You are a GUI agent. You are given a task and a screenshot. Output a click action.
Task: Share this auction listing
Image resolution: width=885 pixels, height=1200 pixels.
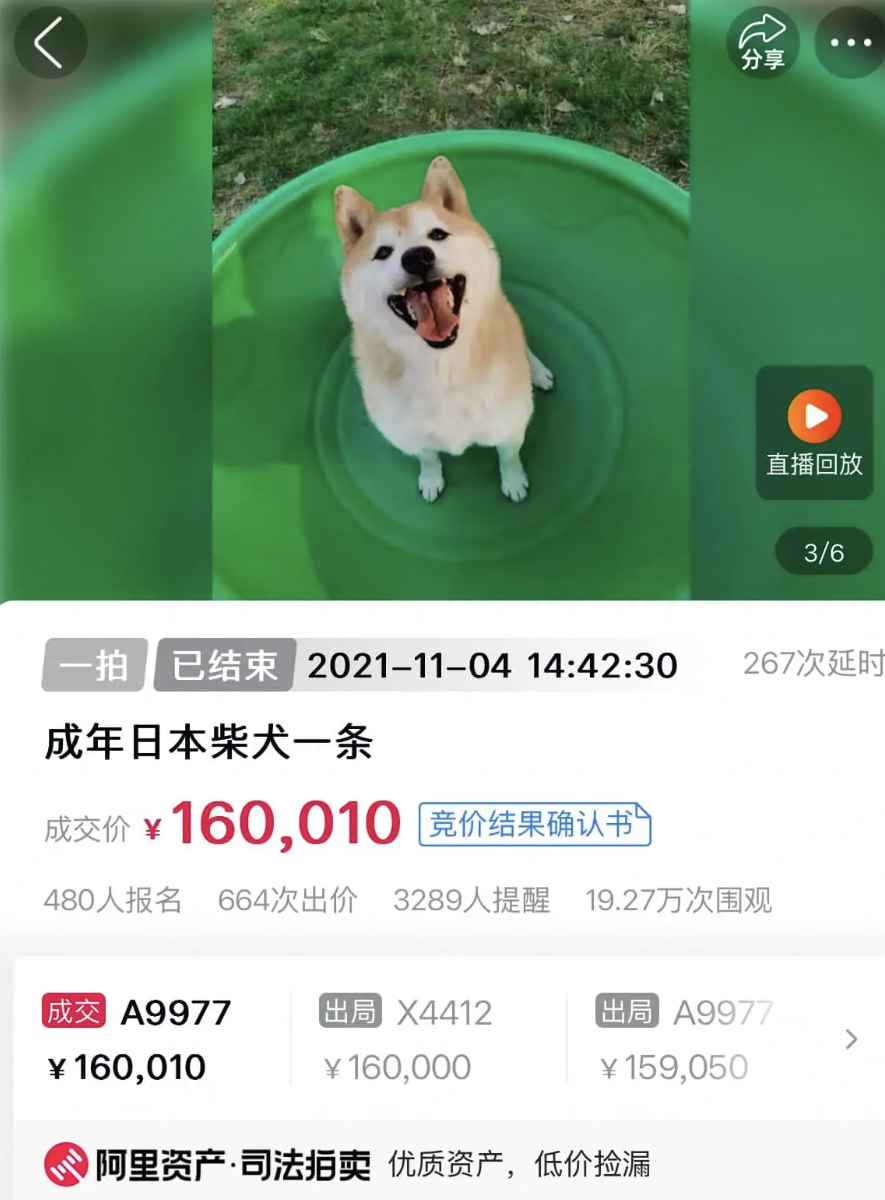point(762,42)
